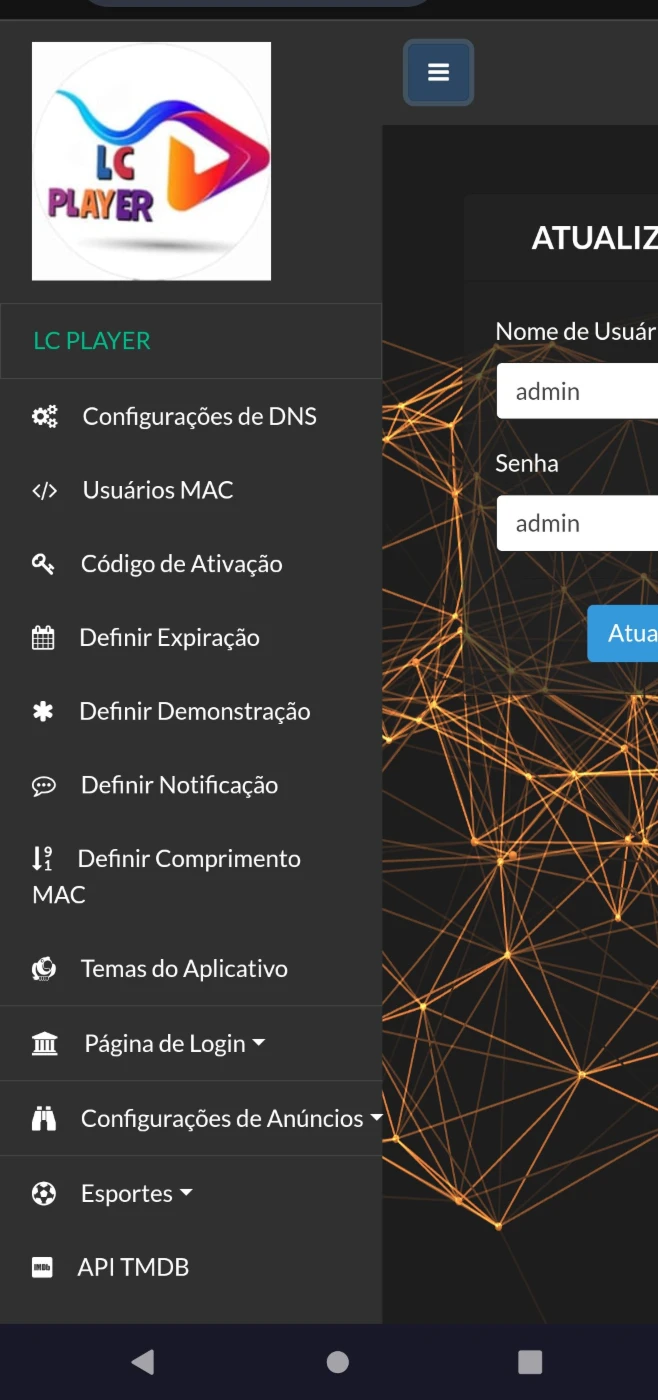
Task: Open Temas do Aplicativo
Action: [191, 968]
